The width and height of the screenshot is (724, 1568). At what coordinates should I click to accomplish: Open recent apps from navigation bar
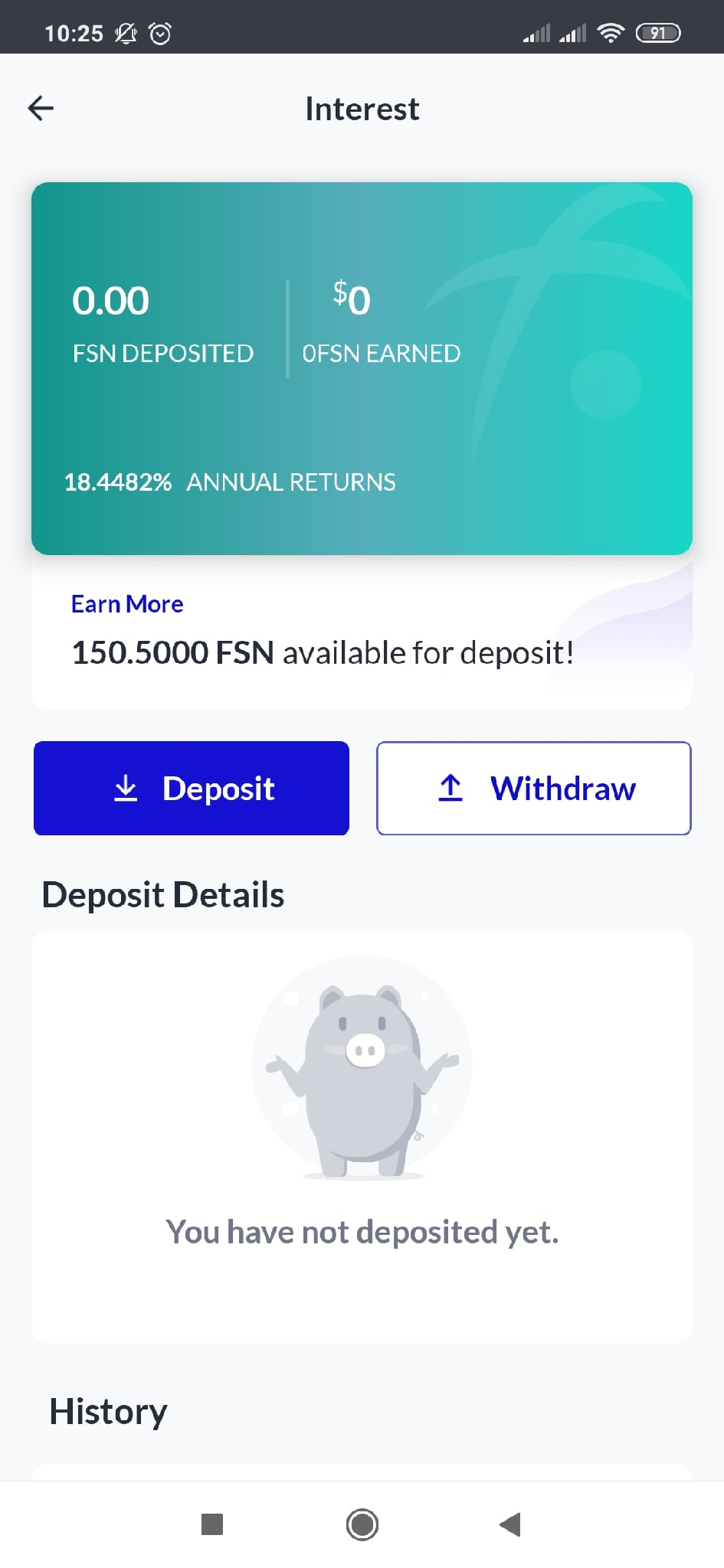pos(211,1524)
